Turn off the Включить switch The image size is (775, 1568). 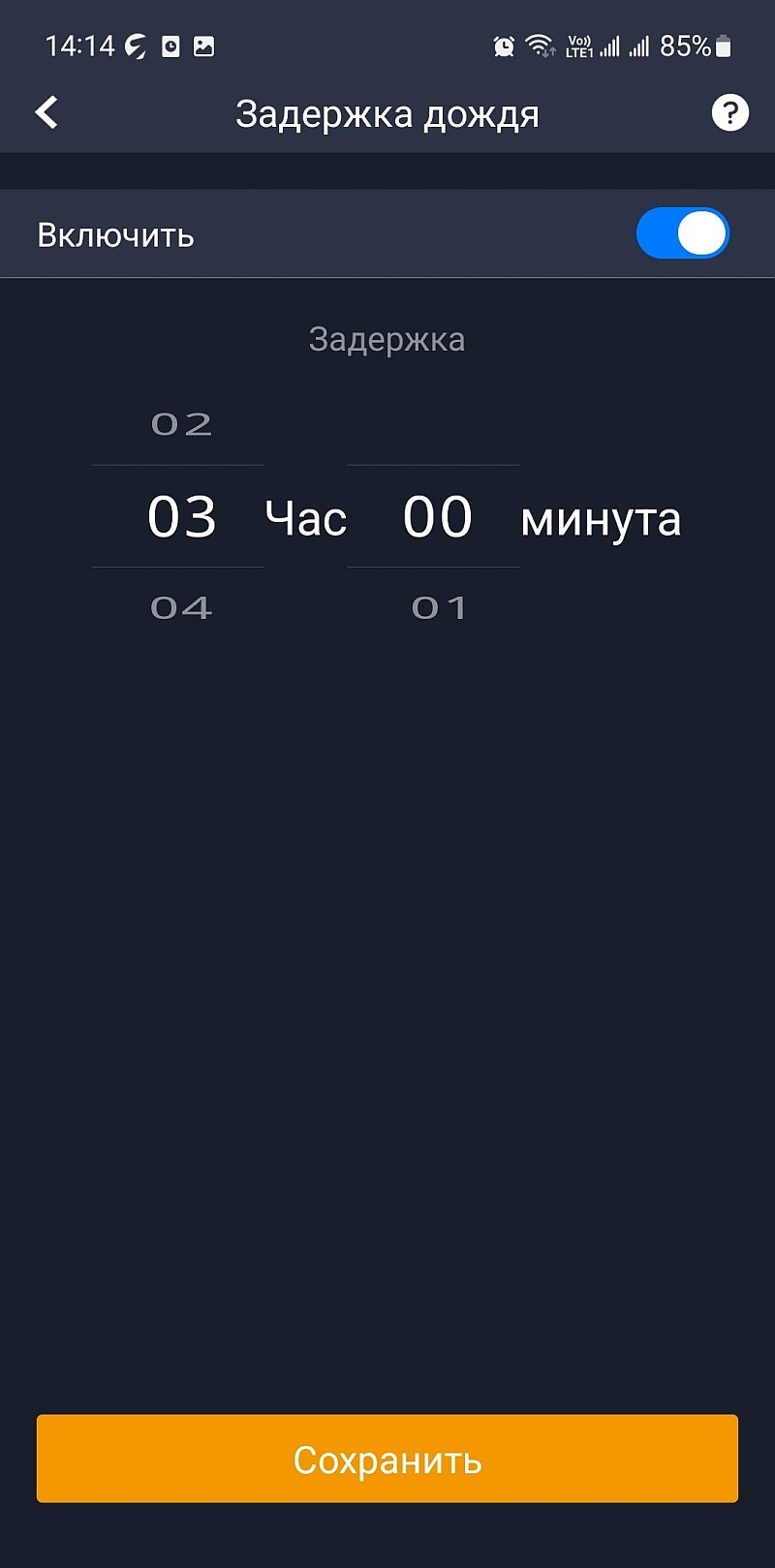[x=682, y=233]
